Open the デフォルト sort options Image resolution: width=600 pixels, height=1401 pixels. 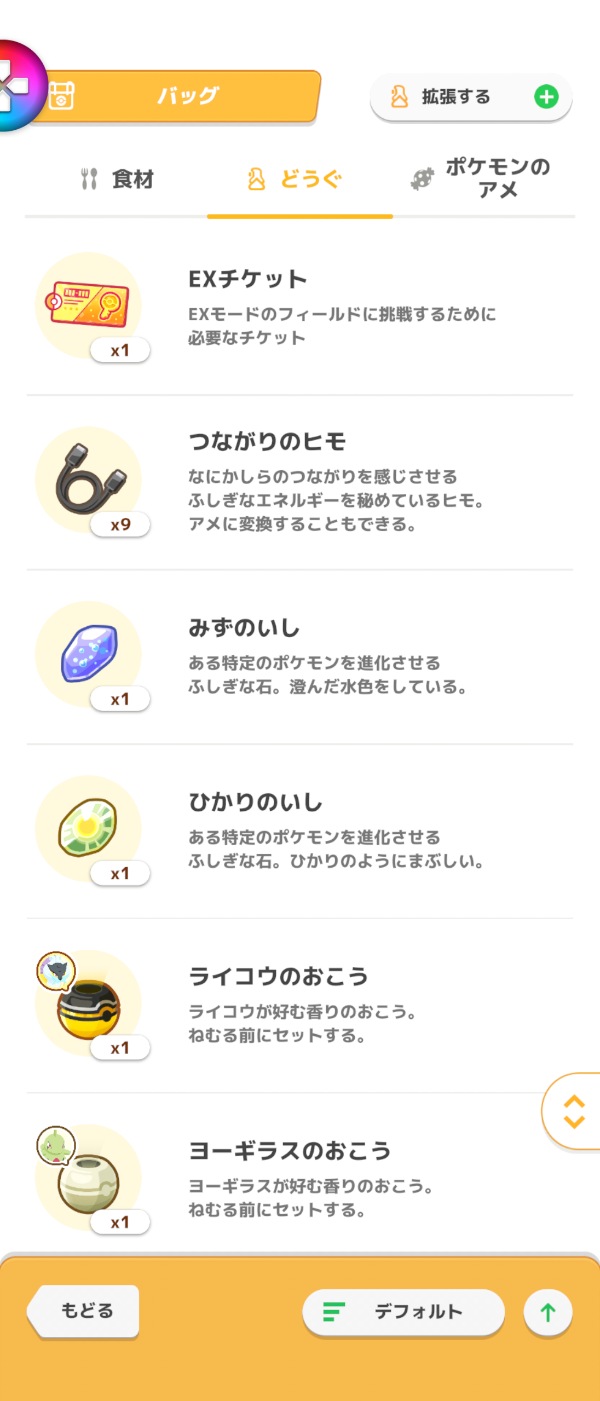(x=403, y=1312)
